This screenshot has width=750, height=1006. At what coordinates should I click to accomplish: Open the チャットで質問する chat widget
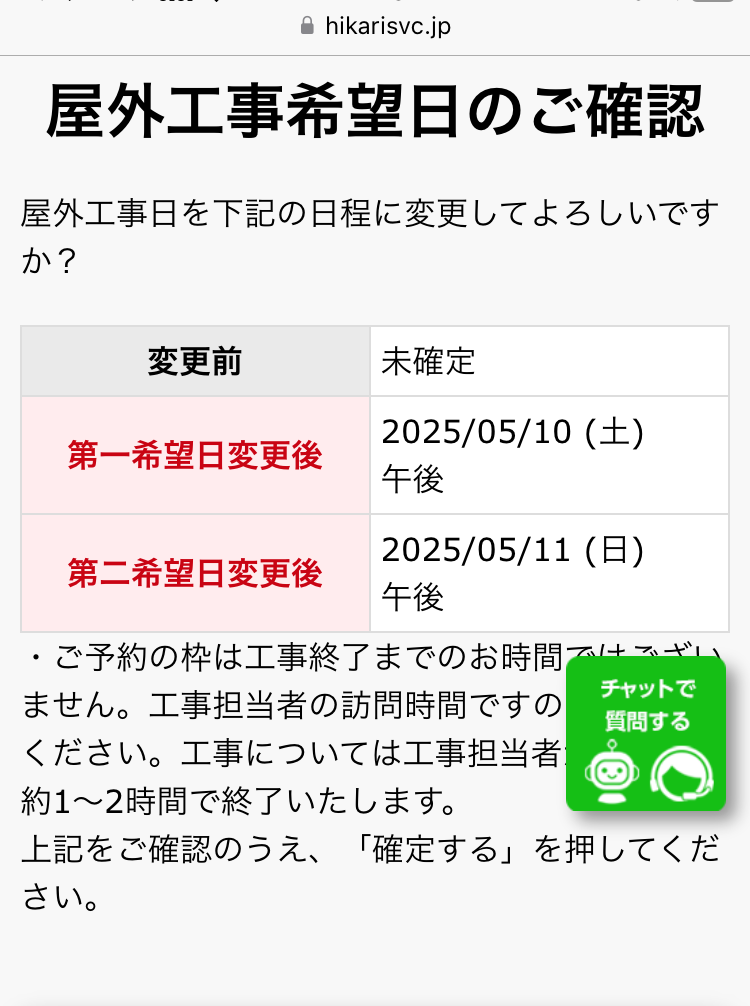[646, 733]
